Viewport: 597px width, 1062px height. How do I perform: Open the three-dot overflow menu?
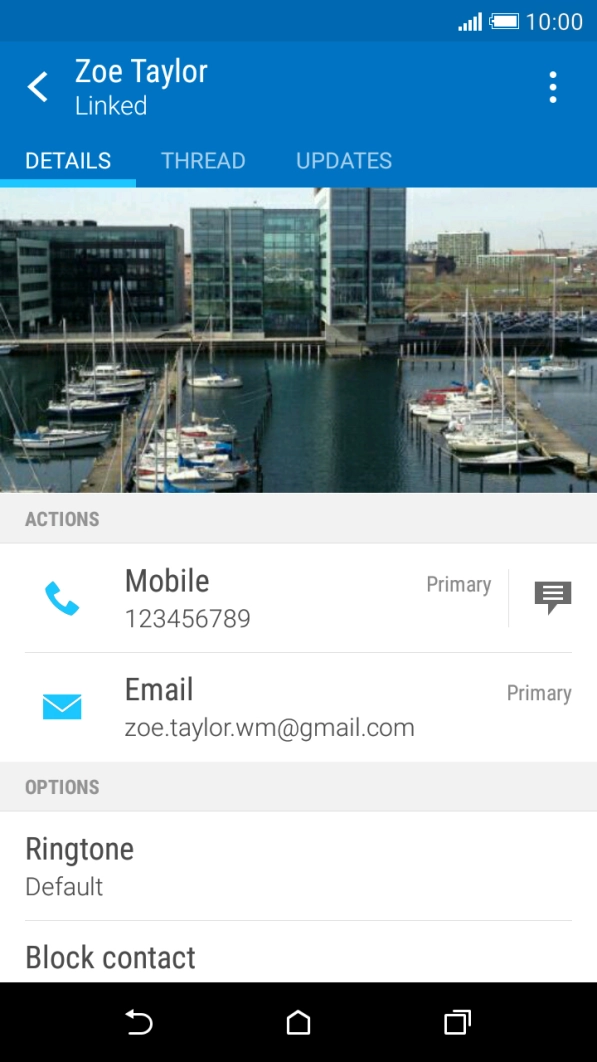tap(553, 87)
